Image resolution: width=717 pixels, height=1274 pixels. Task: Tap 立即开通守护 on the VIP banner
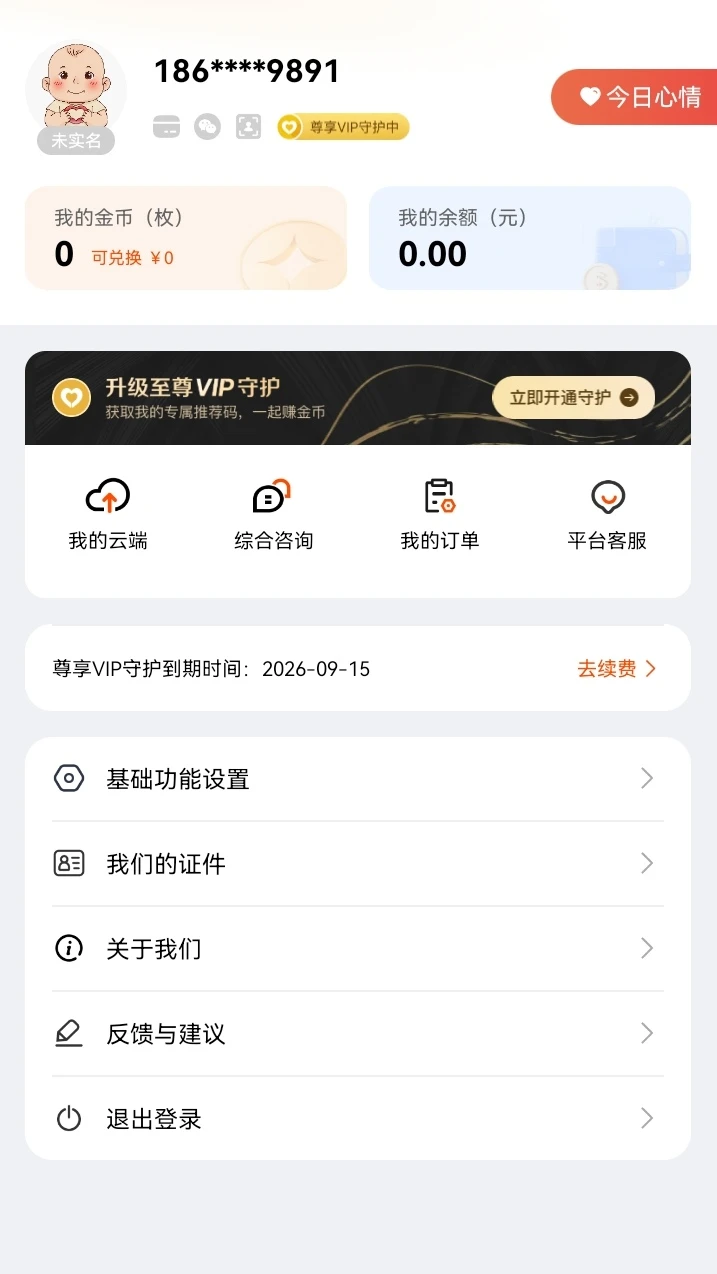coord(573,397)
